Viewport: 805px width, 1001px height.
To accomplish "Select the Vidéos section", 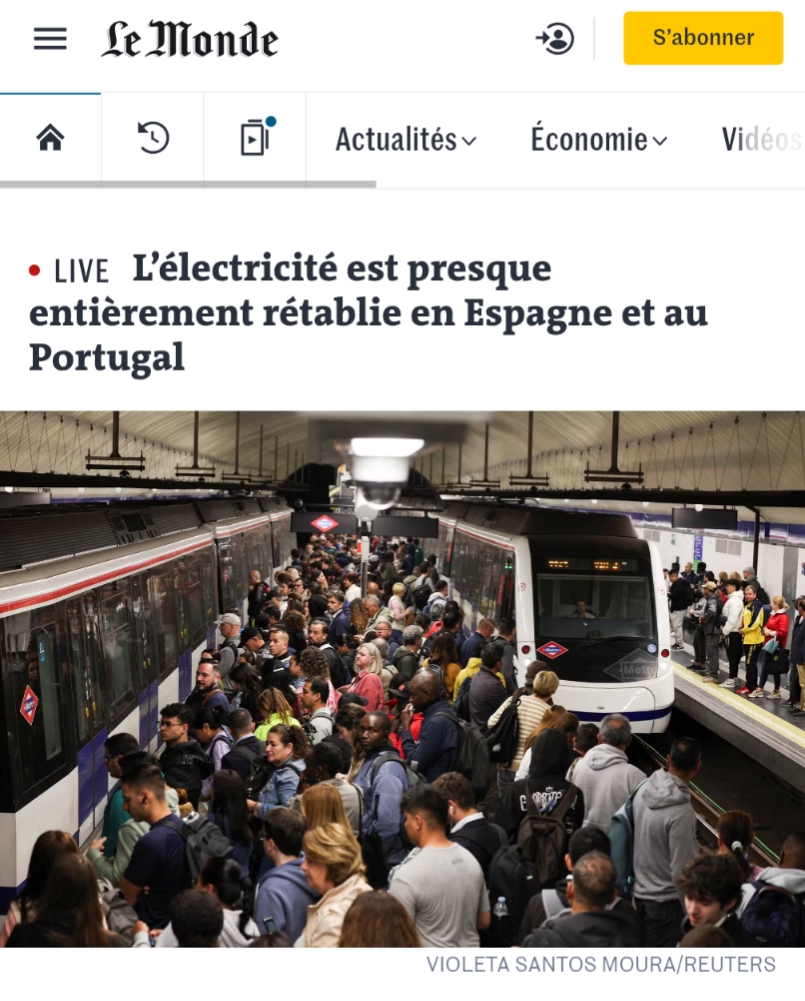I will [762, 140].
